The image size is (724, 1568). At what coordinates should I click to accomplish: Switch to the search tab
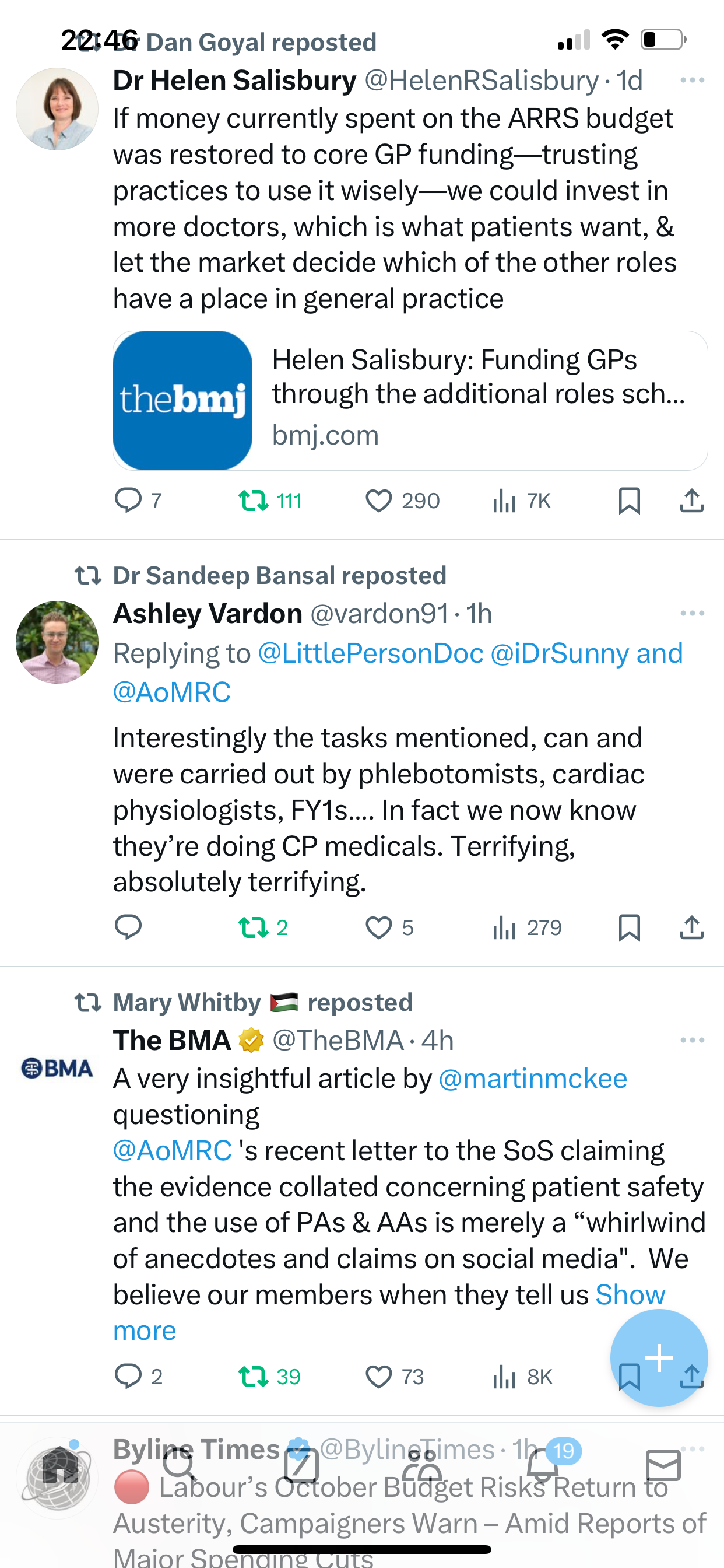pos(180,1465)
